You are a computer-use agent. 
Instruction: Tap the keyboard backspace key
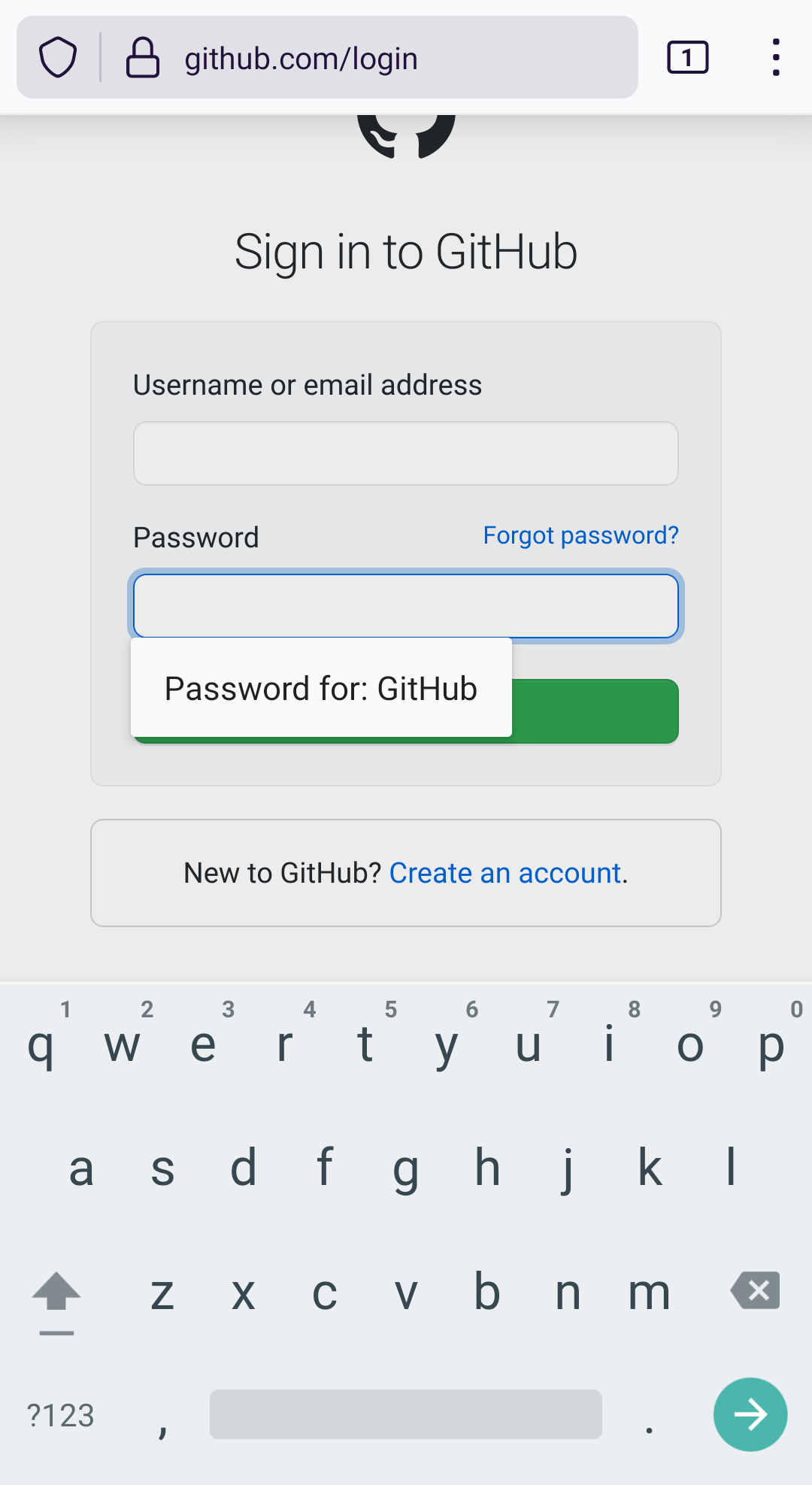coord(755,1291)
